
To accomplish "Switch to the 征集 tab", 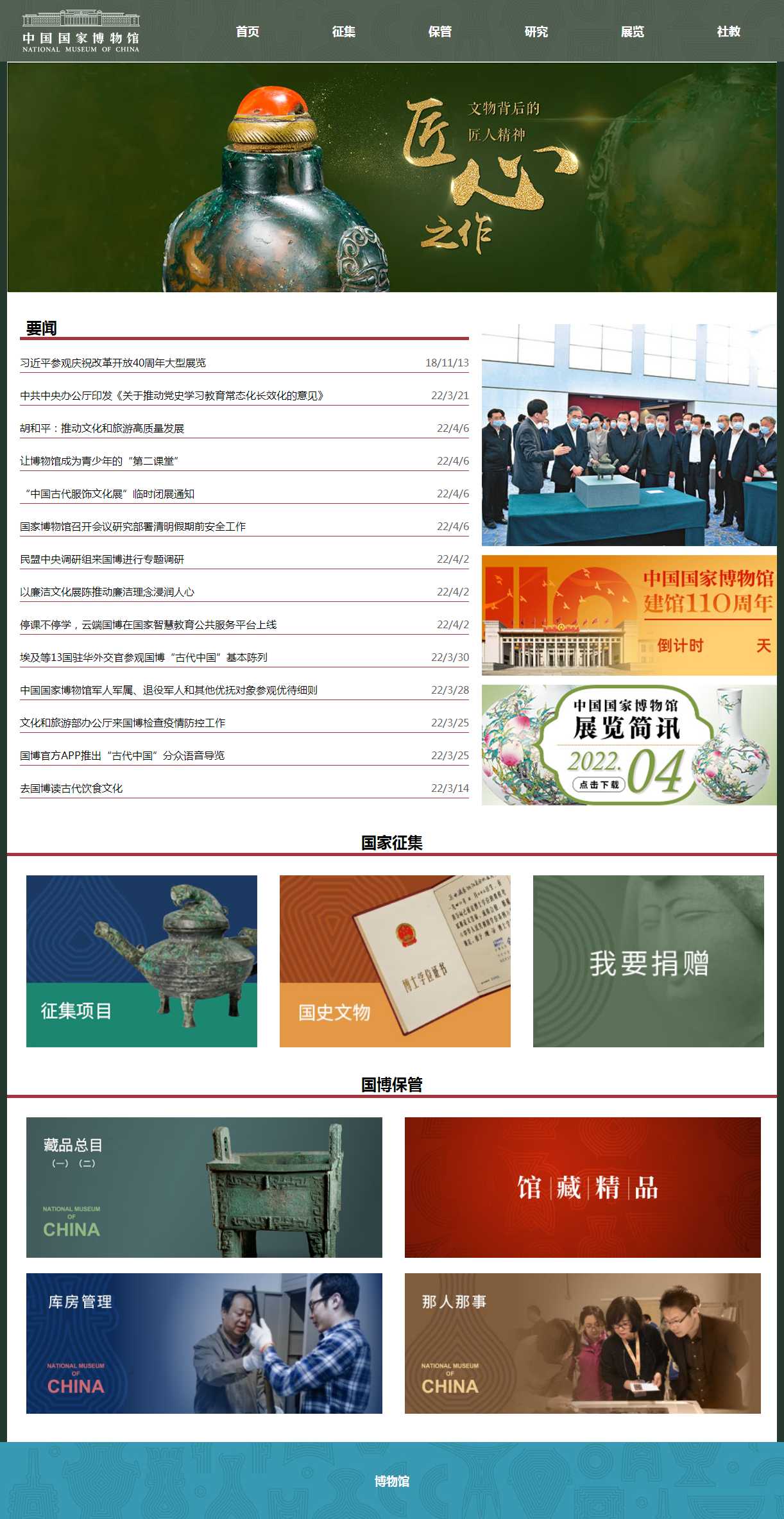I will pos(343,31).
